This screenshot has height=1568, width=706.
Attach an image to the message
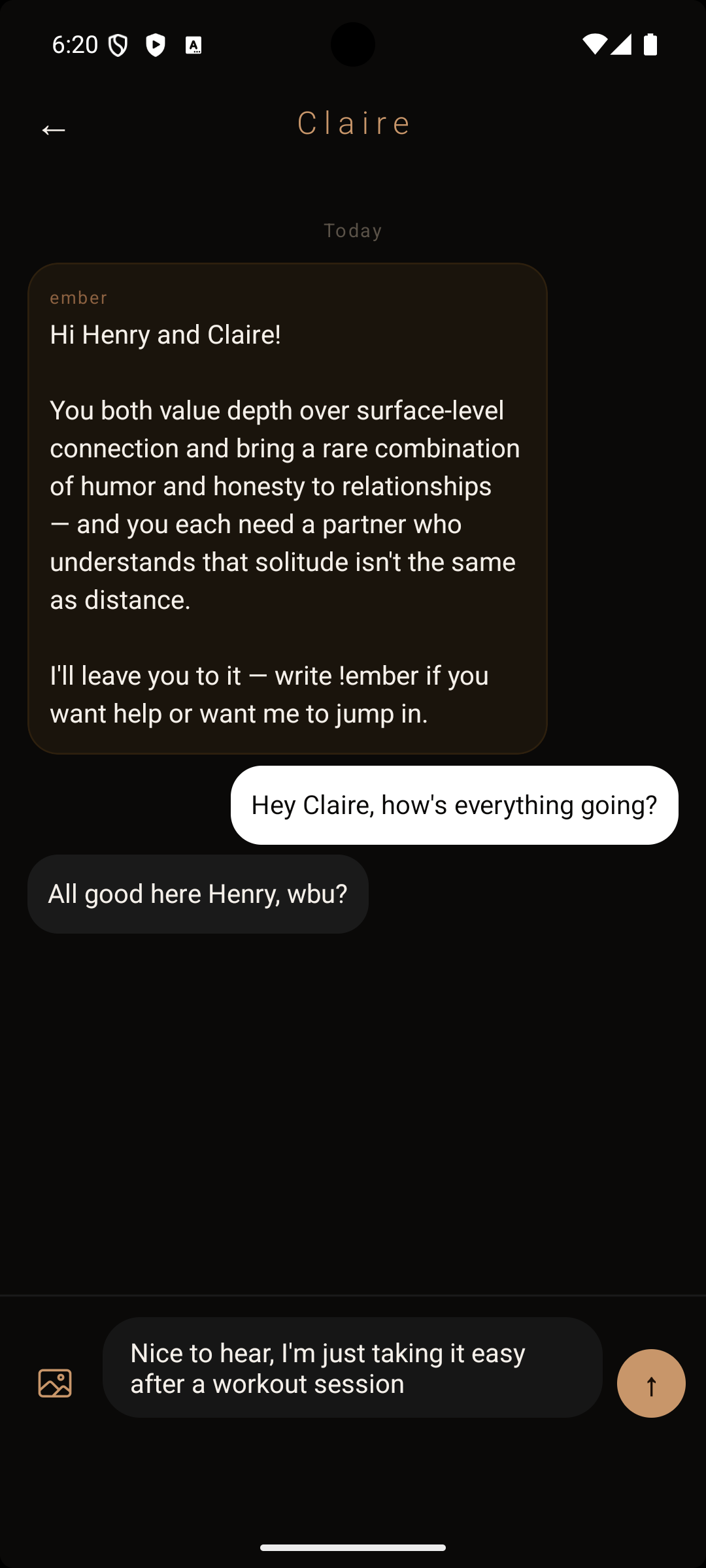[x=55, y=1383]
